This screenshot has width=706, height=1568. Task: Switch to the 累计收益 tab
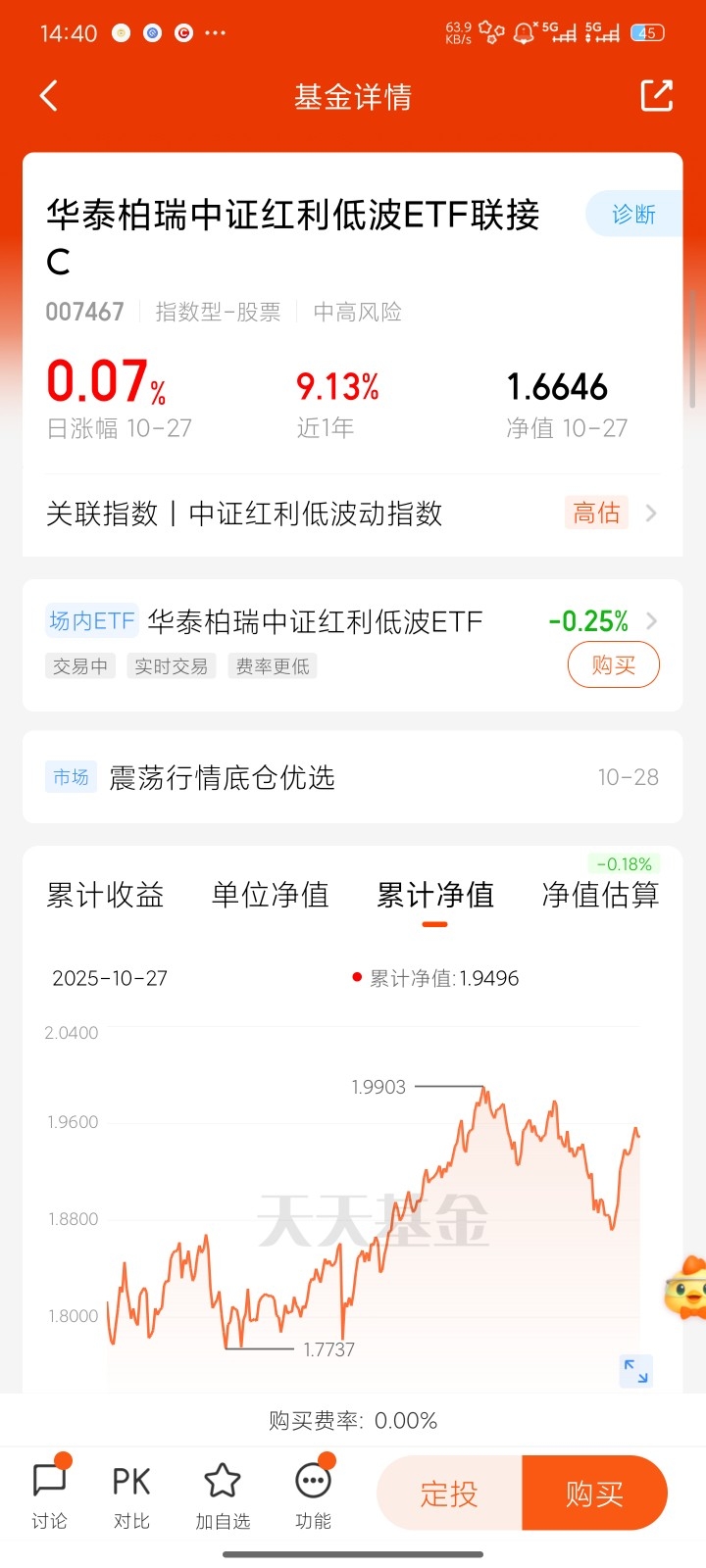tap(105, 895)
